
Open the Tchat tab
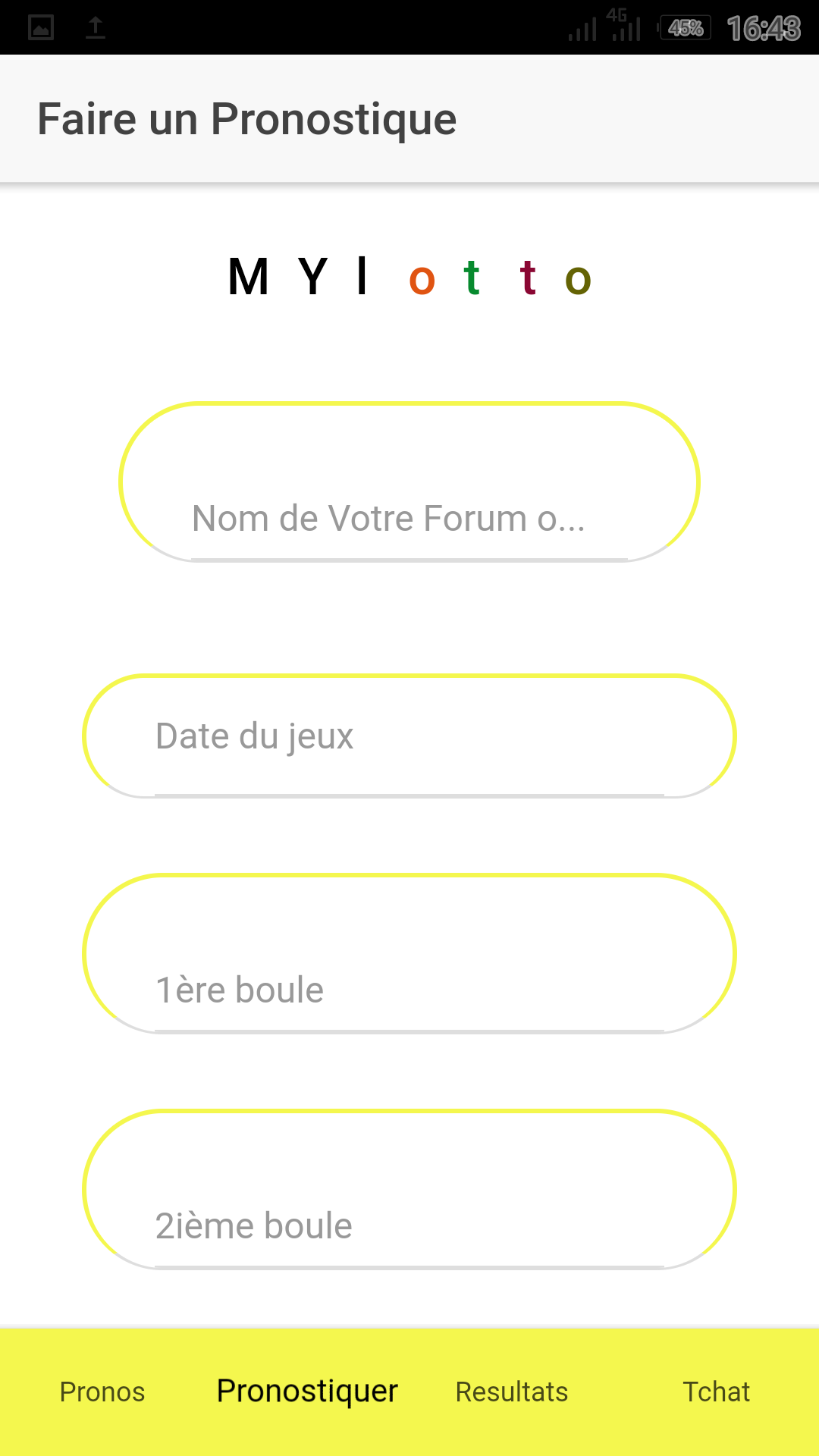tap(716, 1392)
